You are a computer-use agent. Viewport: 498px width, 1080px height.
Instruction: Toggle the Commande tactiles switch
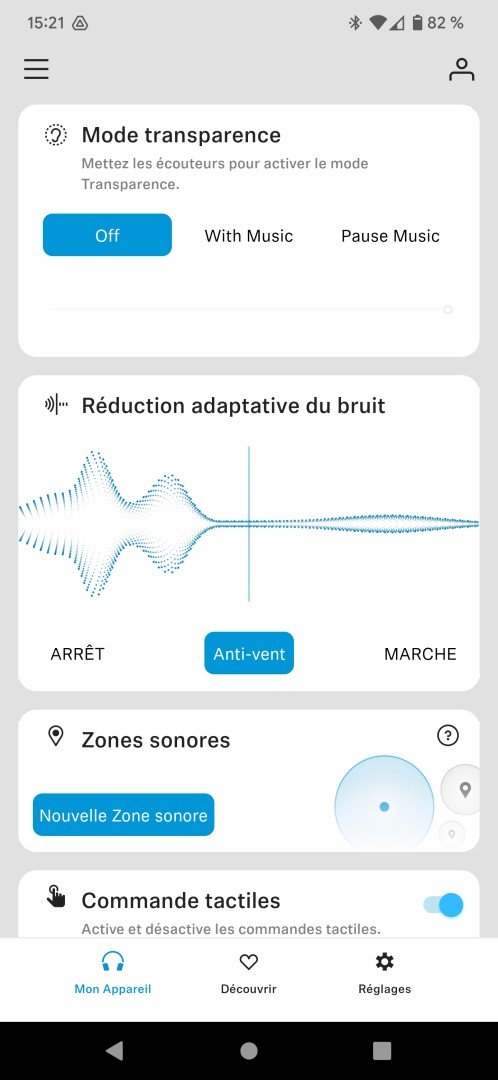pos(443,904)
